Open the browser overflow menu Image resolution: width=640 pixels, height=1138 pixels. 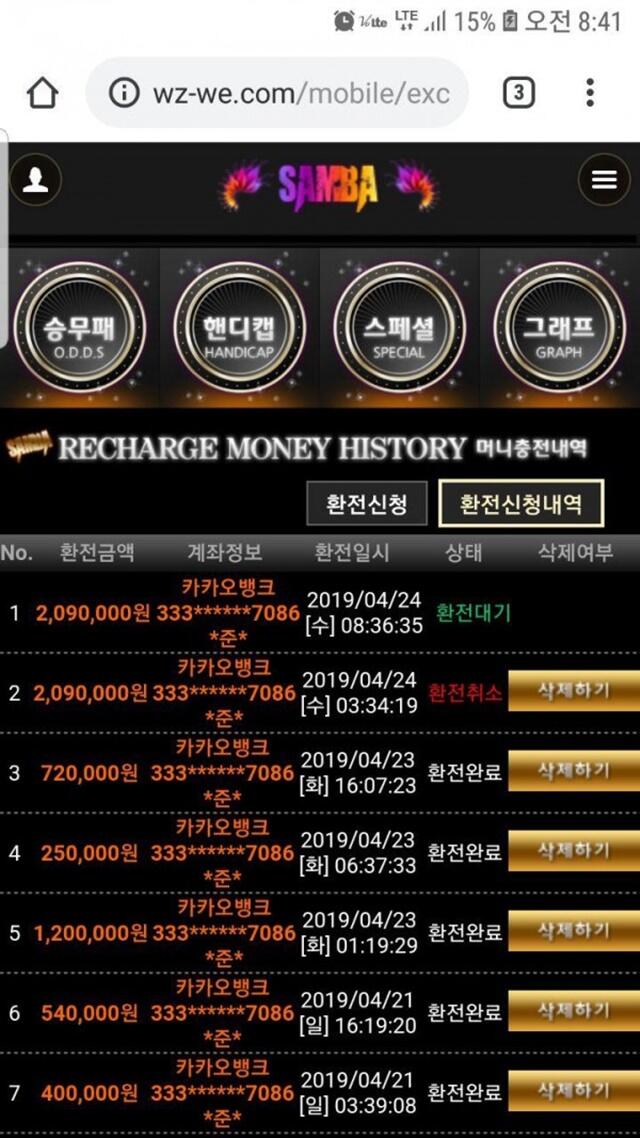[x=590, y=93]
